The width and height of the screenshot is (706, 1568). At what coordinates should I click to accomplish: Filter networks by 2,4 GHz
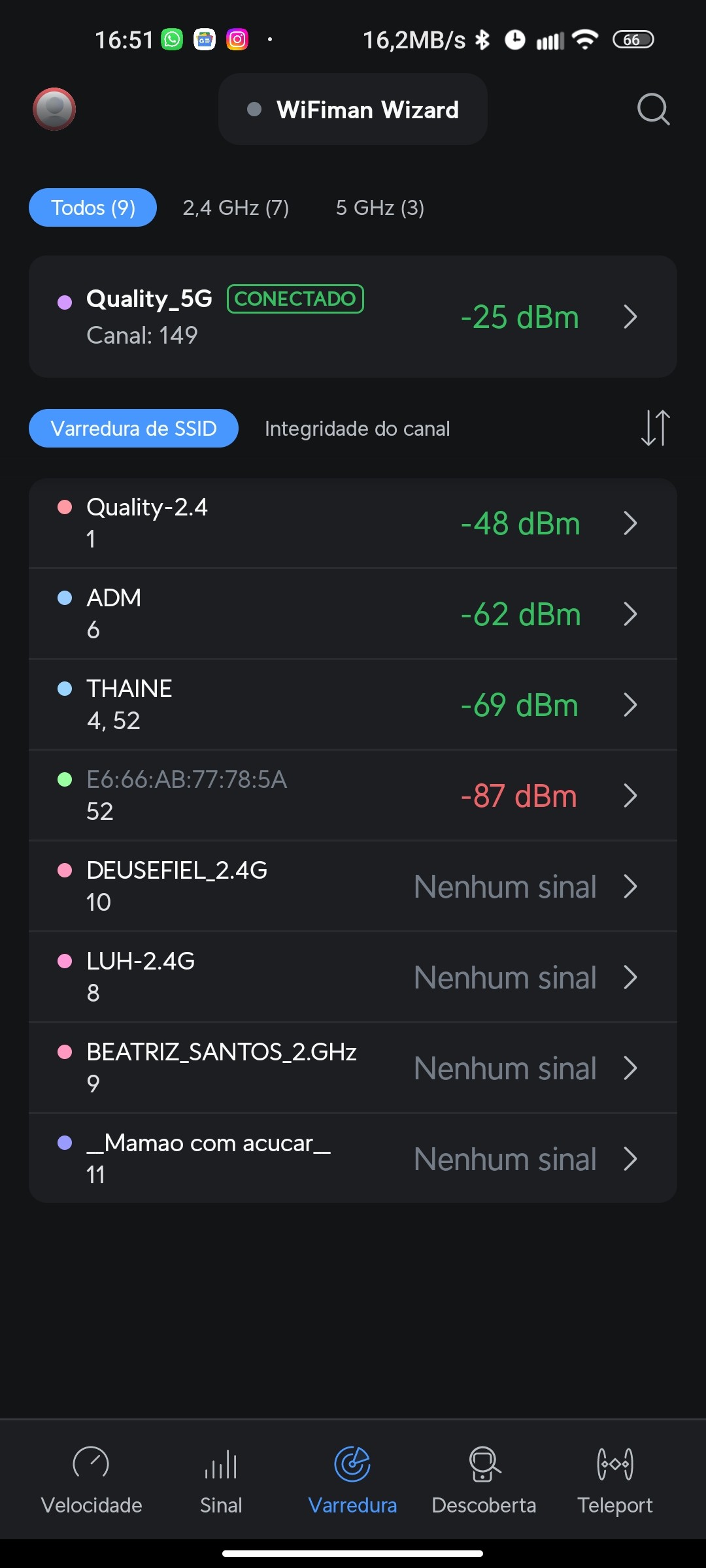235,208
